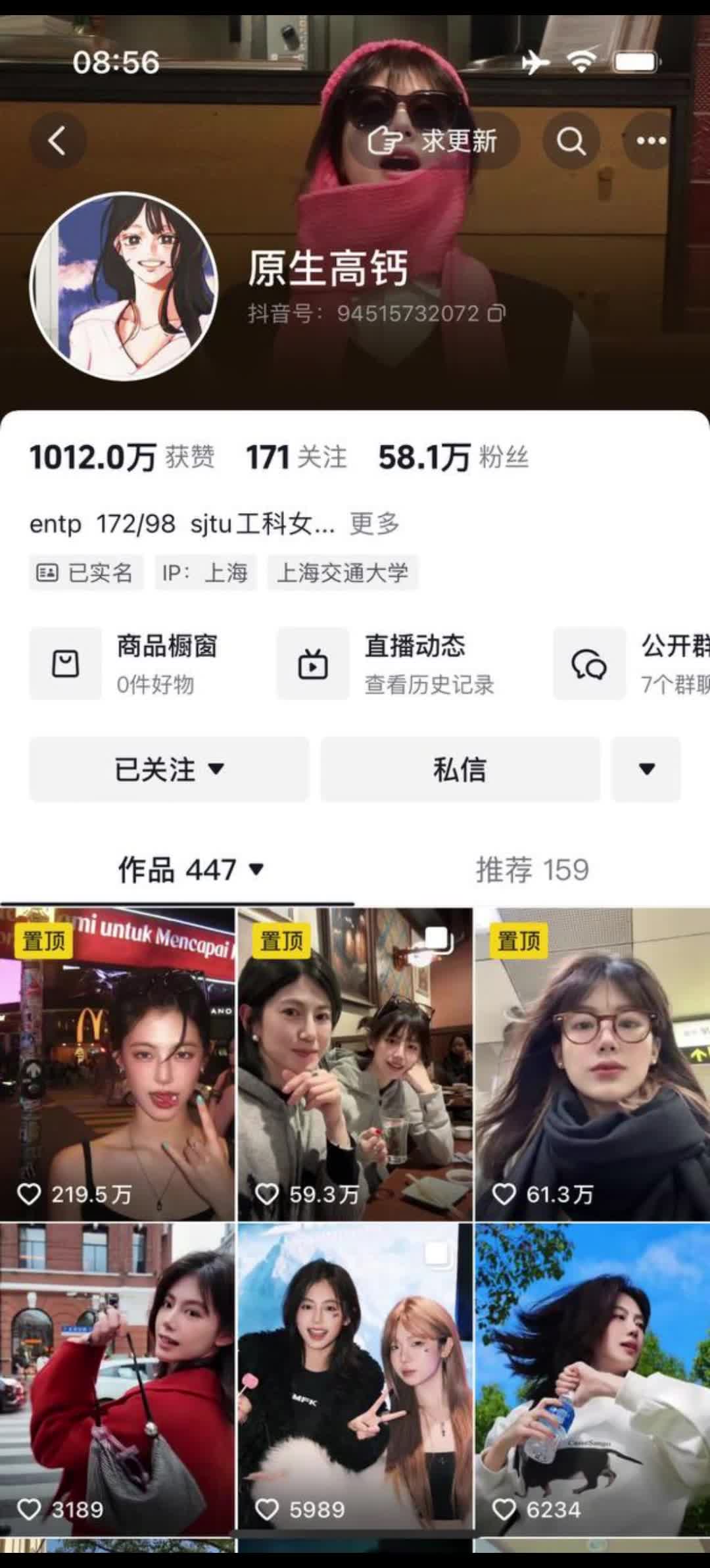
Task: Open the pinned video with 61.3万 likes
Action: 592,1064
